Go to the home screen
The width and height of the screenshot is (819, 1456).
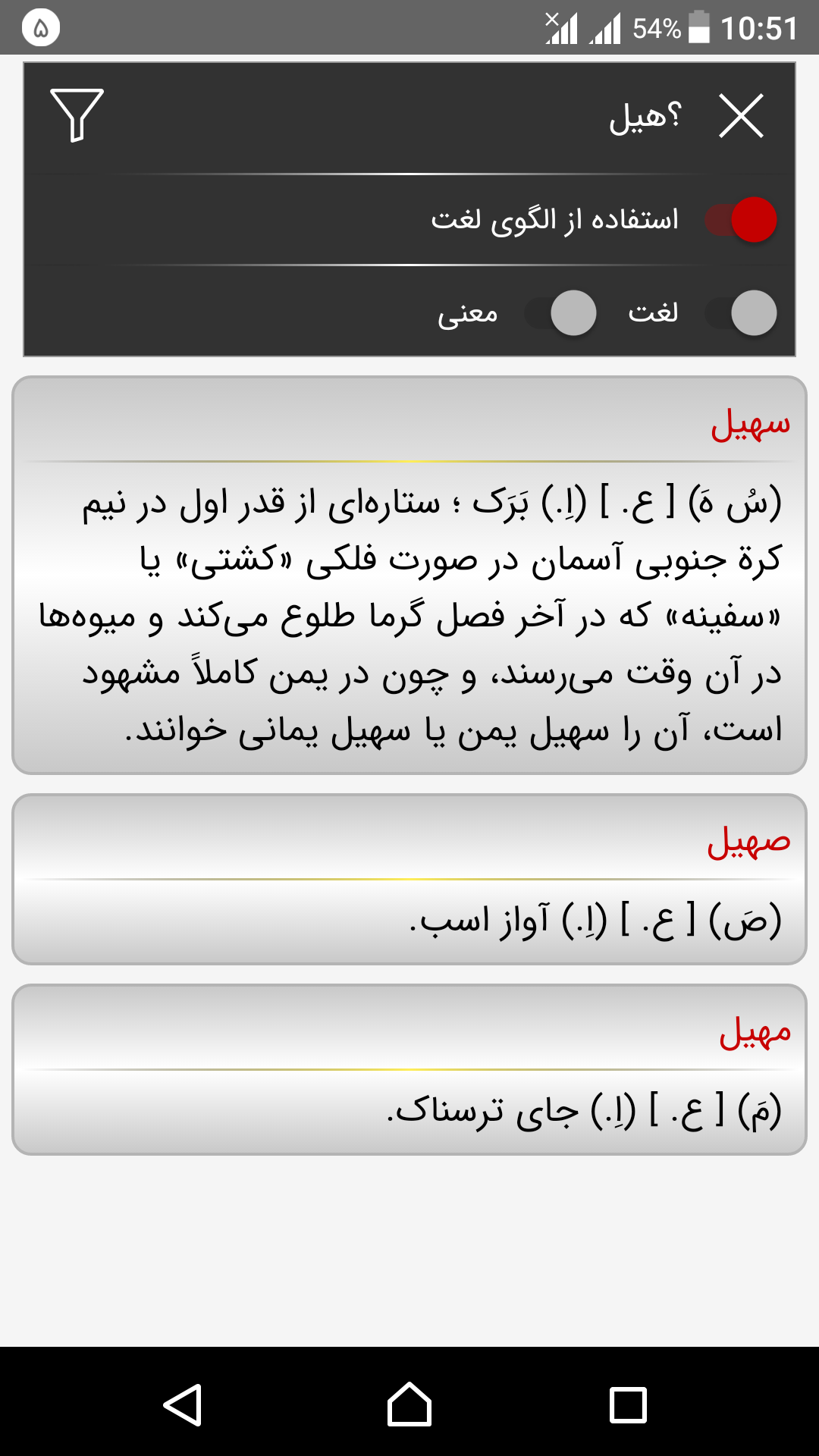[409, 1404]
